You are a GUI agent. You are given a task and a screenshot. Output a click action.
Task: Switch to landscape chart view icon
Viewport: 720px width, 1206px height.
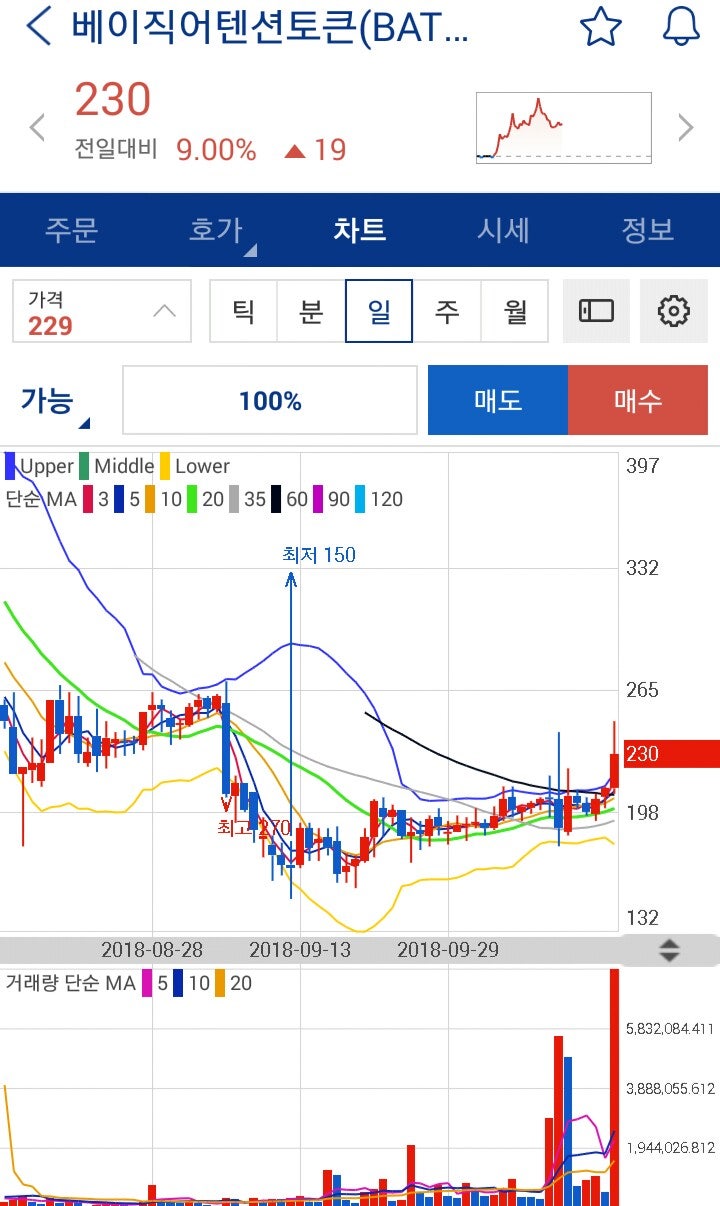click(x=596, y=311)
